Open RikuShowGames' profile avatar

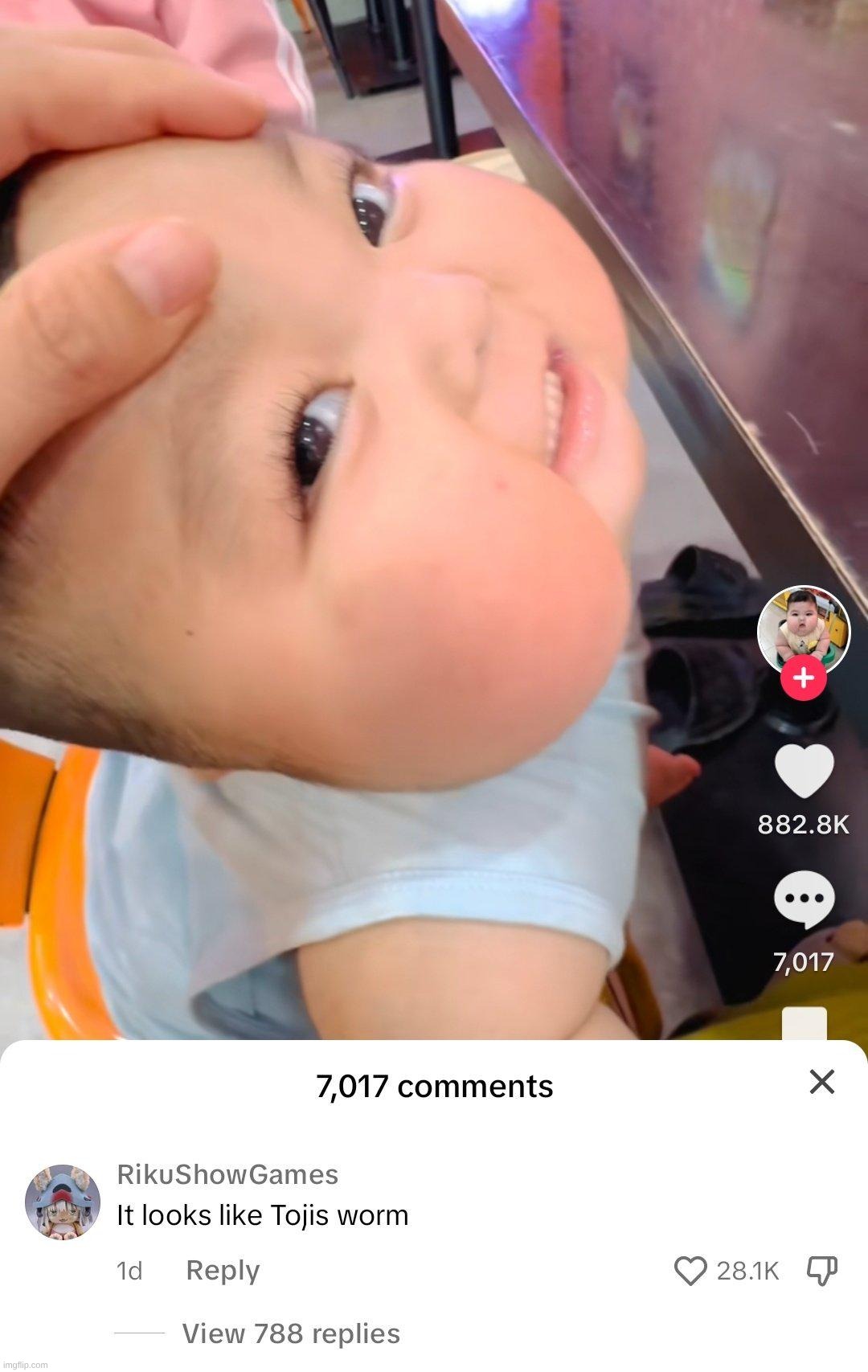(63, 1202)
